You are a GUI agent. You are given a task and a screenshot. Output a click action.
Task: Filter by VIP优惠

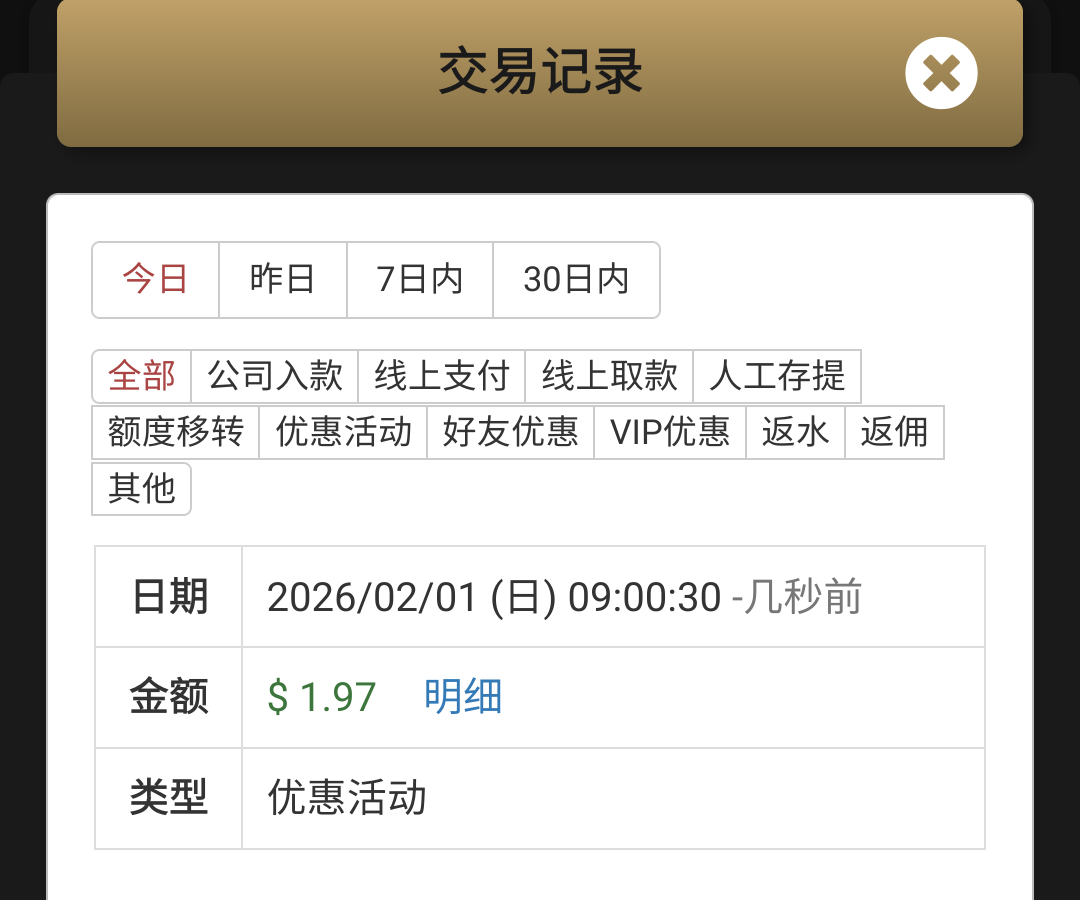click(x=670, y=433)
